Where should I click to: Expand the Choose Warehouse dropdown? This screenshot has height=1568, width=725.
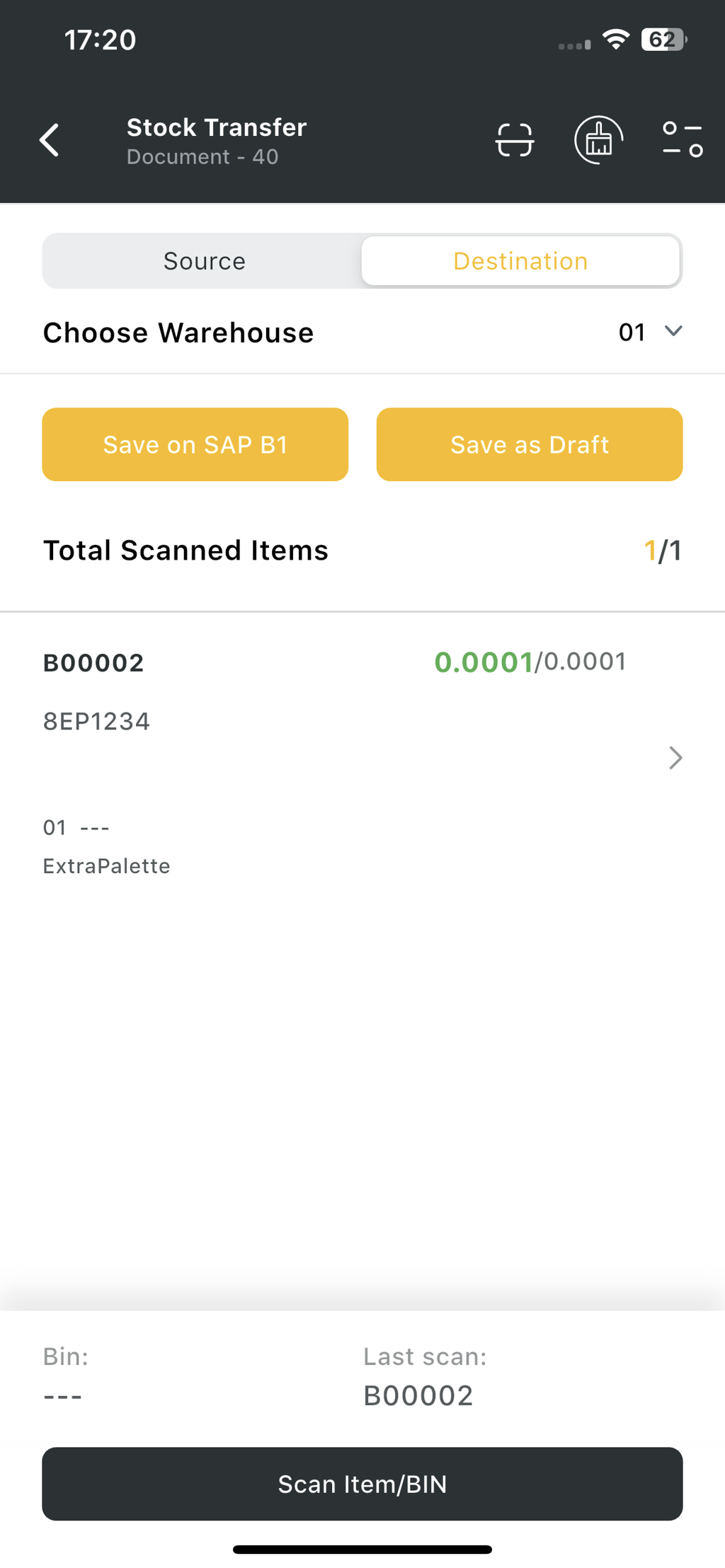pyautogui.click(x=649, y=332)
